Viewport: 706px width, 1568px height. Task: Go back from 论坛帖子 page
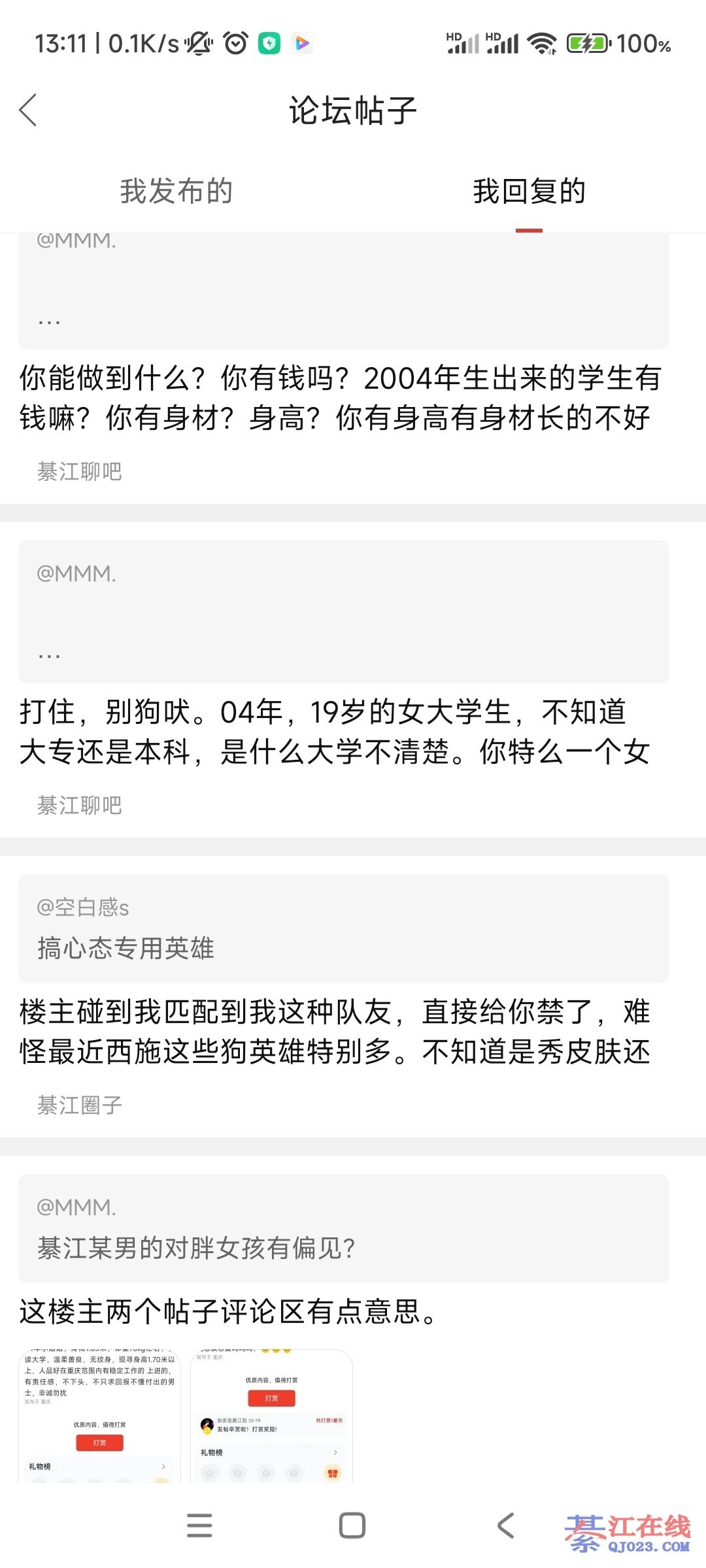click(x=29, y=110)
